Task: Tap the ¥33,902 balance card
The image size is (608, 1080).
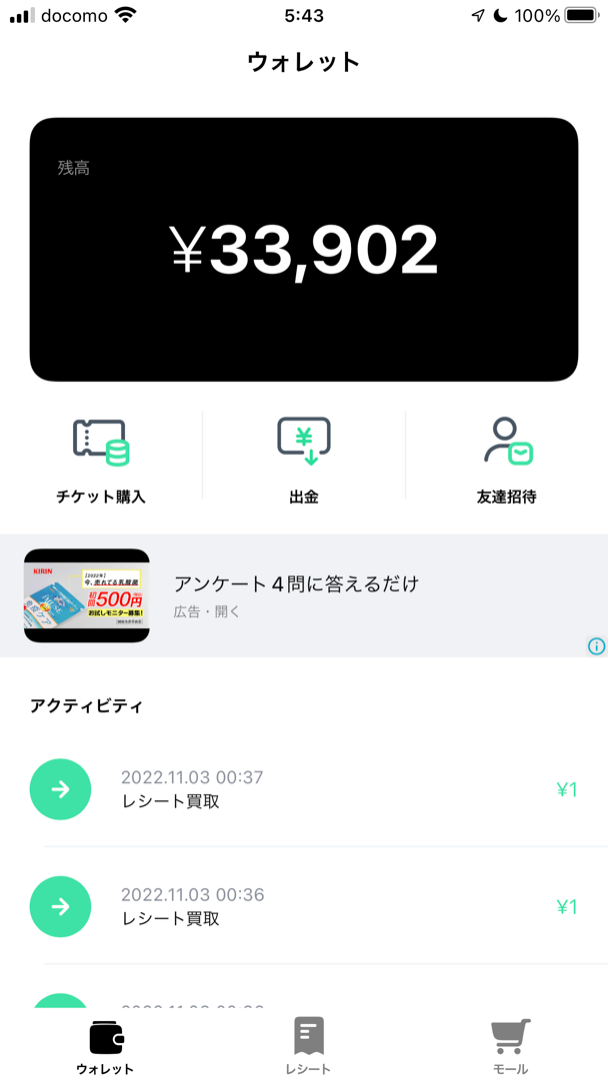Action: pyautogui.click(x=304, y=249)
